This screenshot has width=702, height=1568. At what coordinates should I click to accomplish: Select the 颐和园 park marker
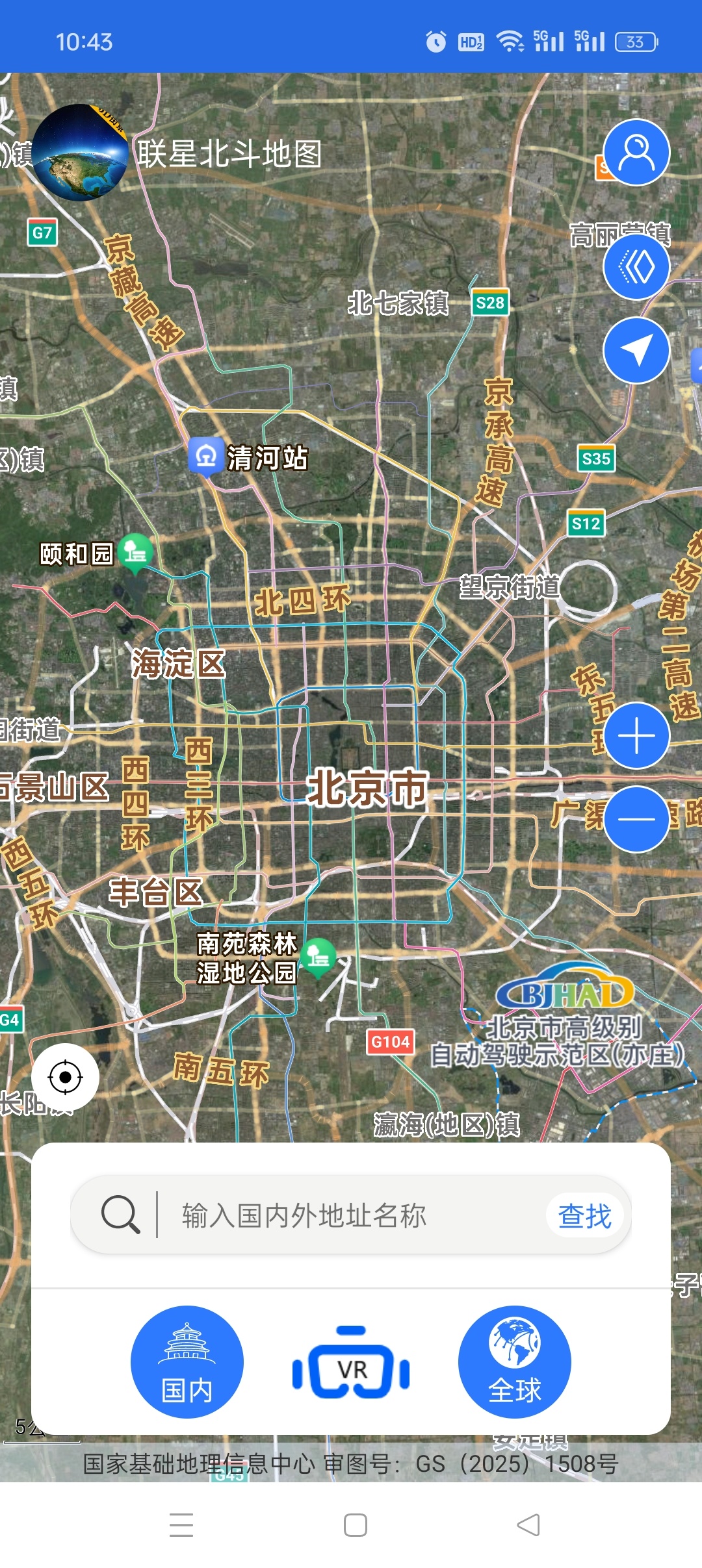(135, 553)
